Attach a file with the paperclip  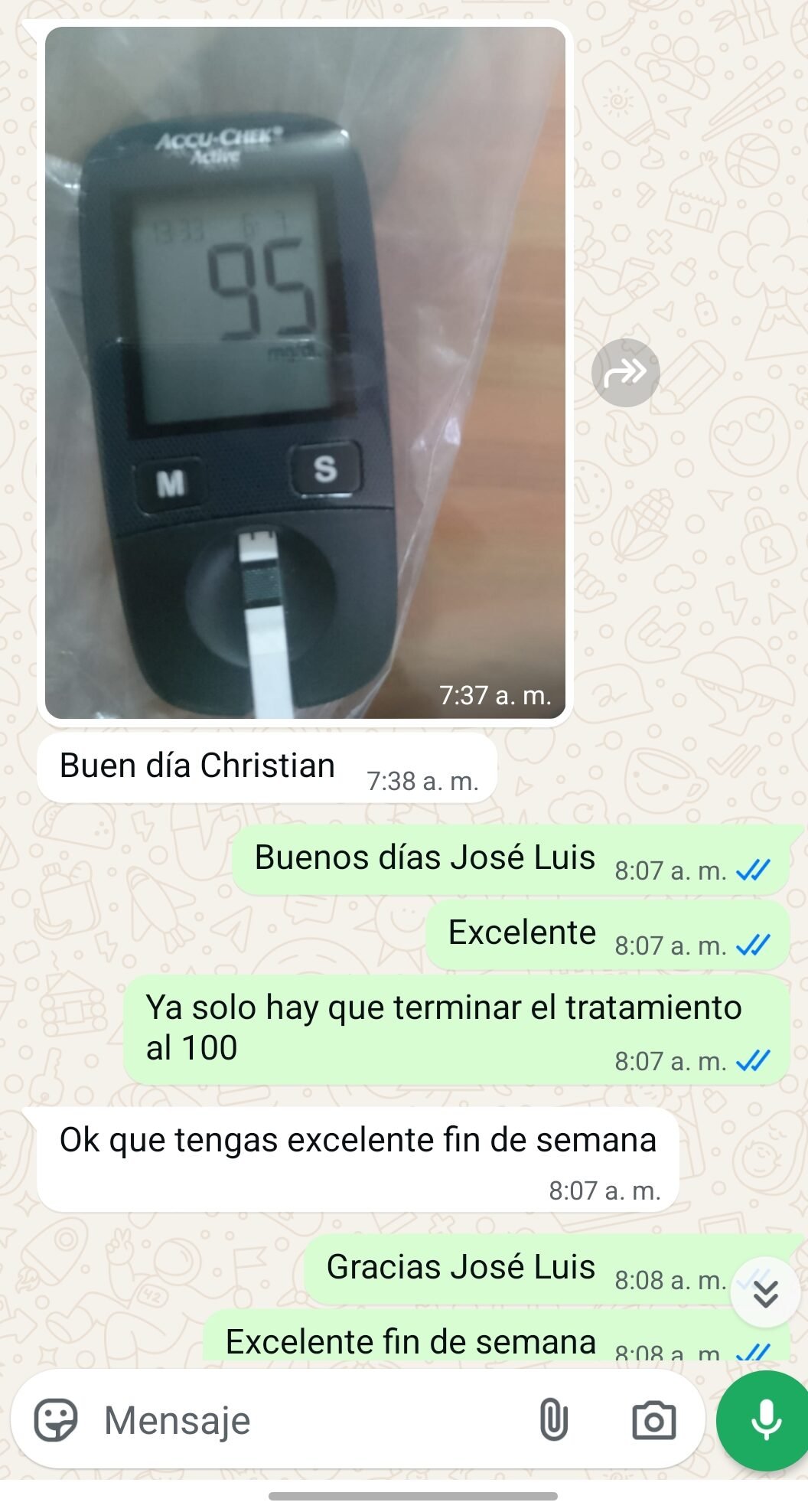pyautogui.click(x=553, y=1420)
